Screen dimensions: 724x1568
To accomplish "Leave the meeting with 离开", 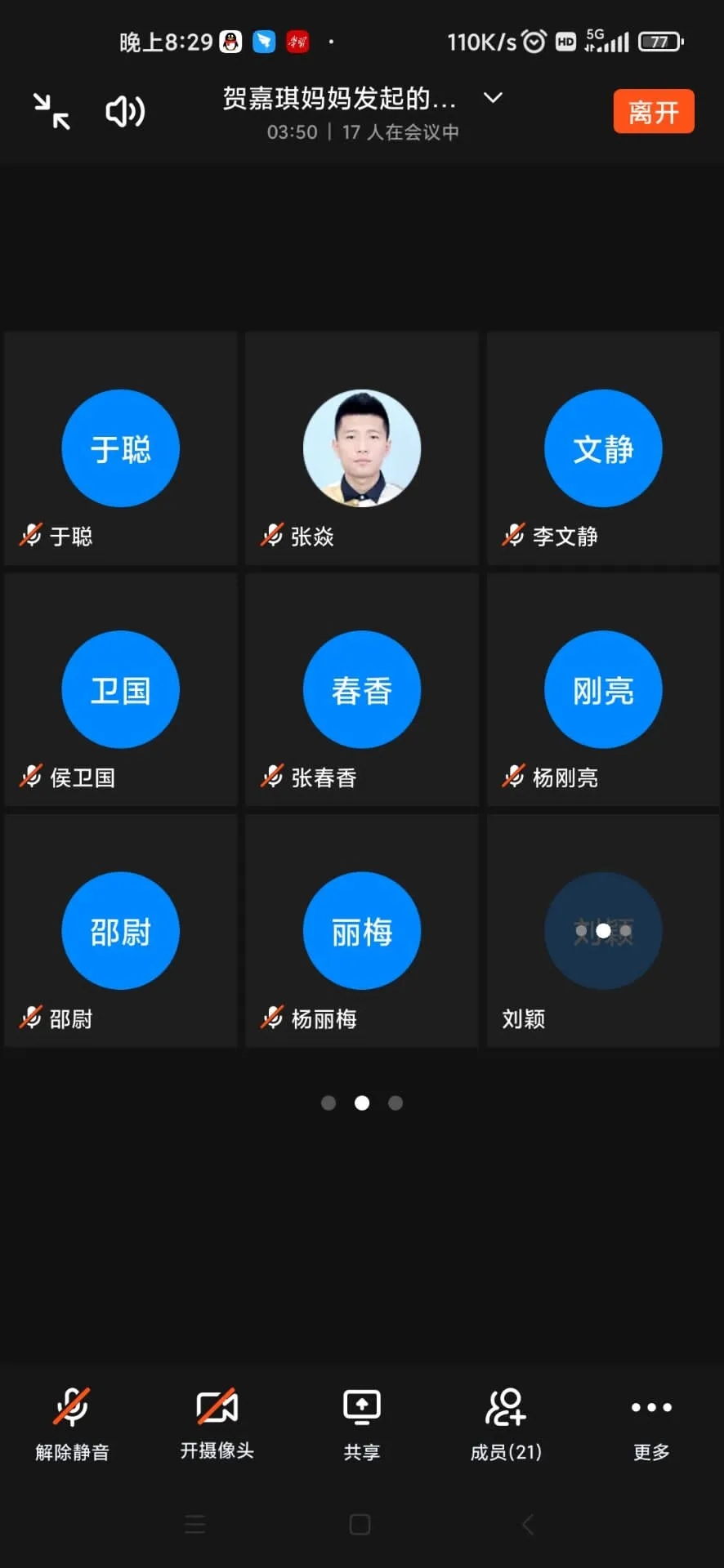I will tap(653, 111).
